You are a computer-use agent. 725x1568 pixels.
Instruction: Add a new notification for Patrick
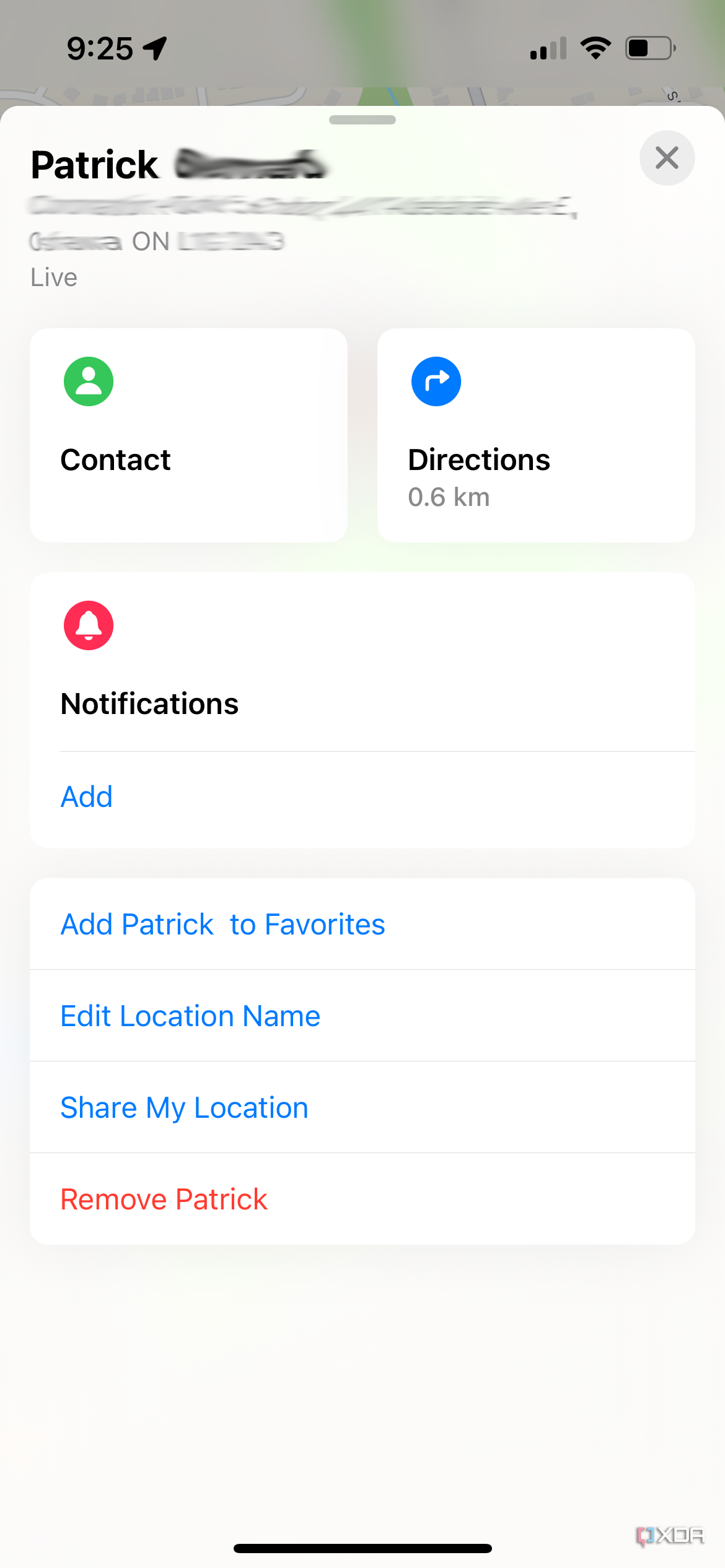coord(86,796)
